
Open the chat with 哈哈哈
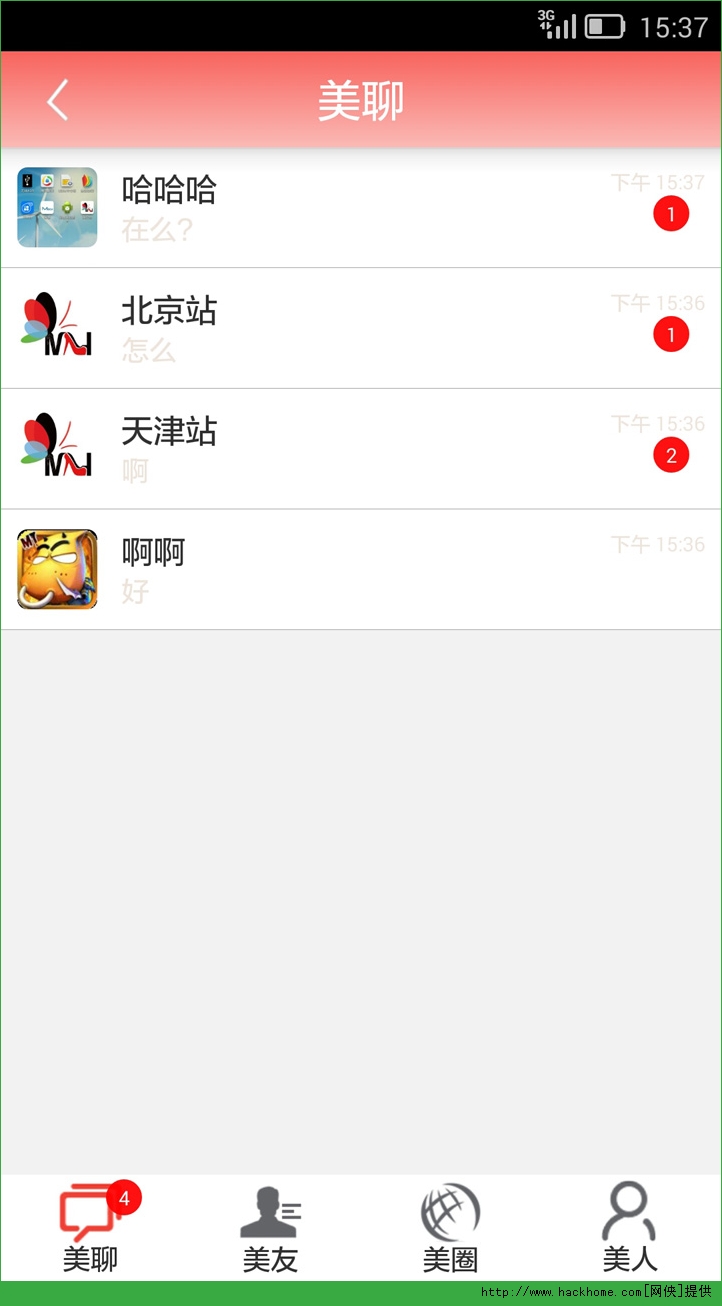360,209
